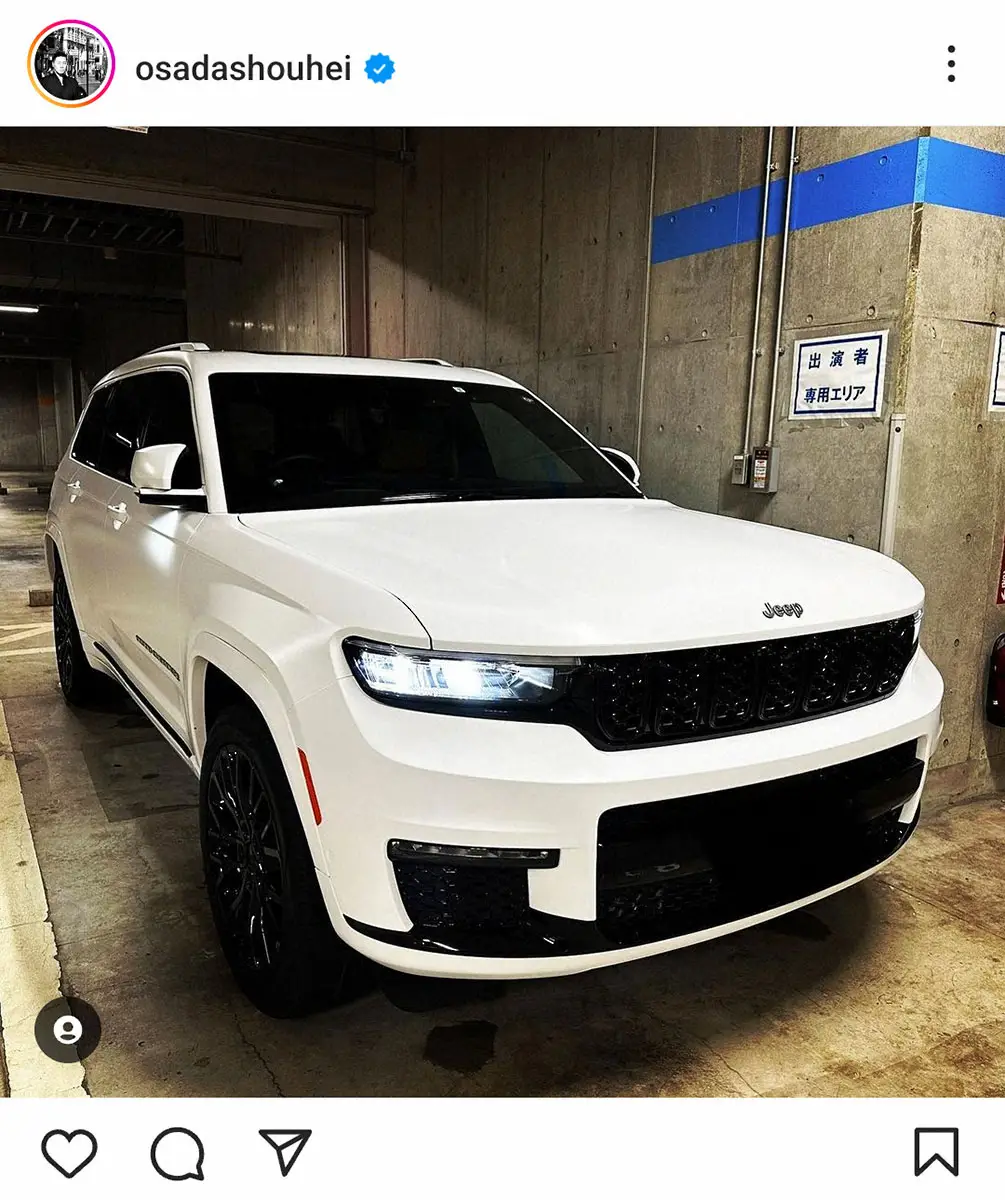This screenshot has height=1200, width=1005.
Task: Bookmark this post to saved
Action: (x=936, y=1152)
